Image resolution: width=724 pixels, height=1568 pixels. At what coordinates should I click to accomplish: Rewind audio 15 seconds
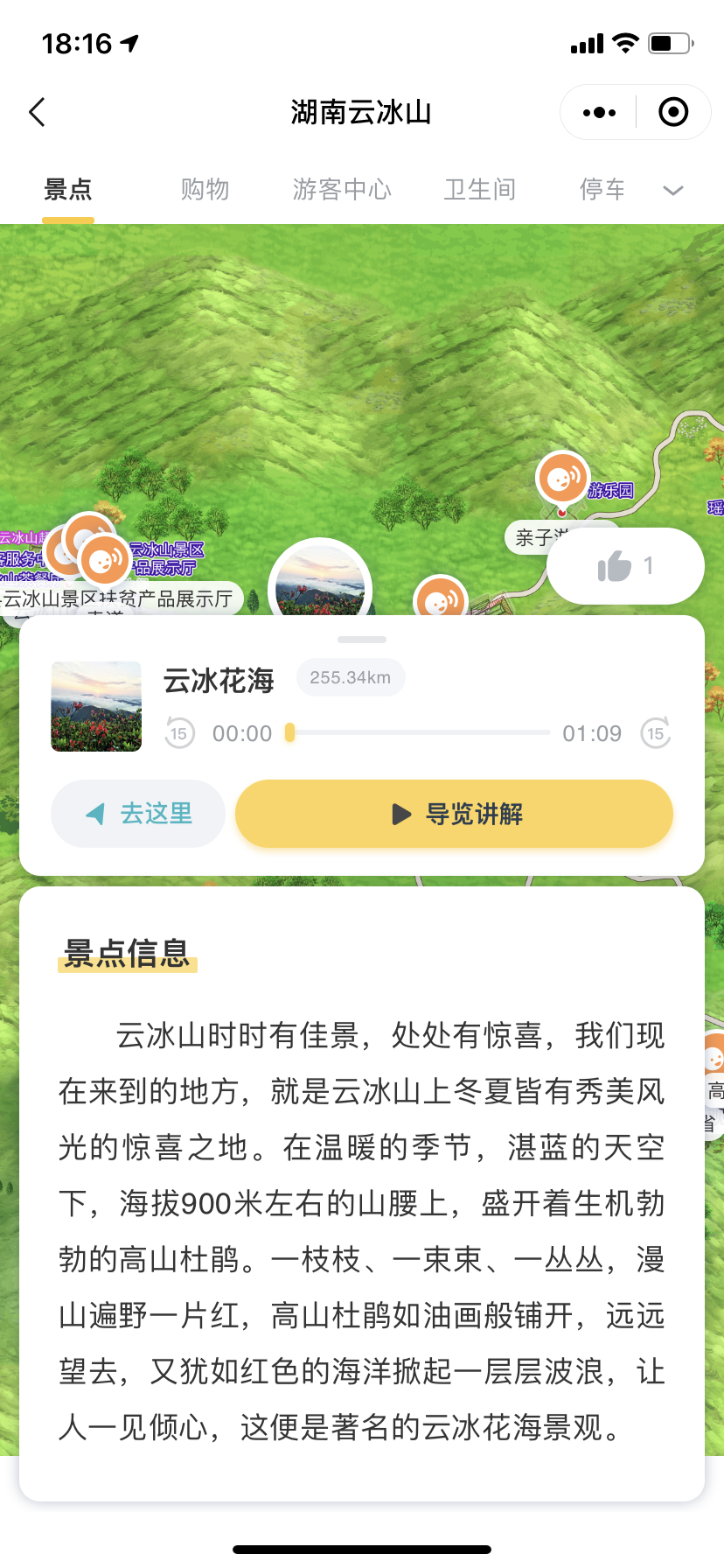179,733
